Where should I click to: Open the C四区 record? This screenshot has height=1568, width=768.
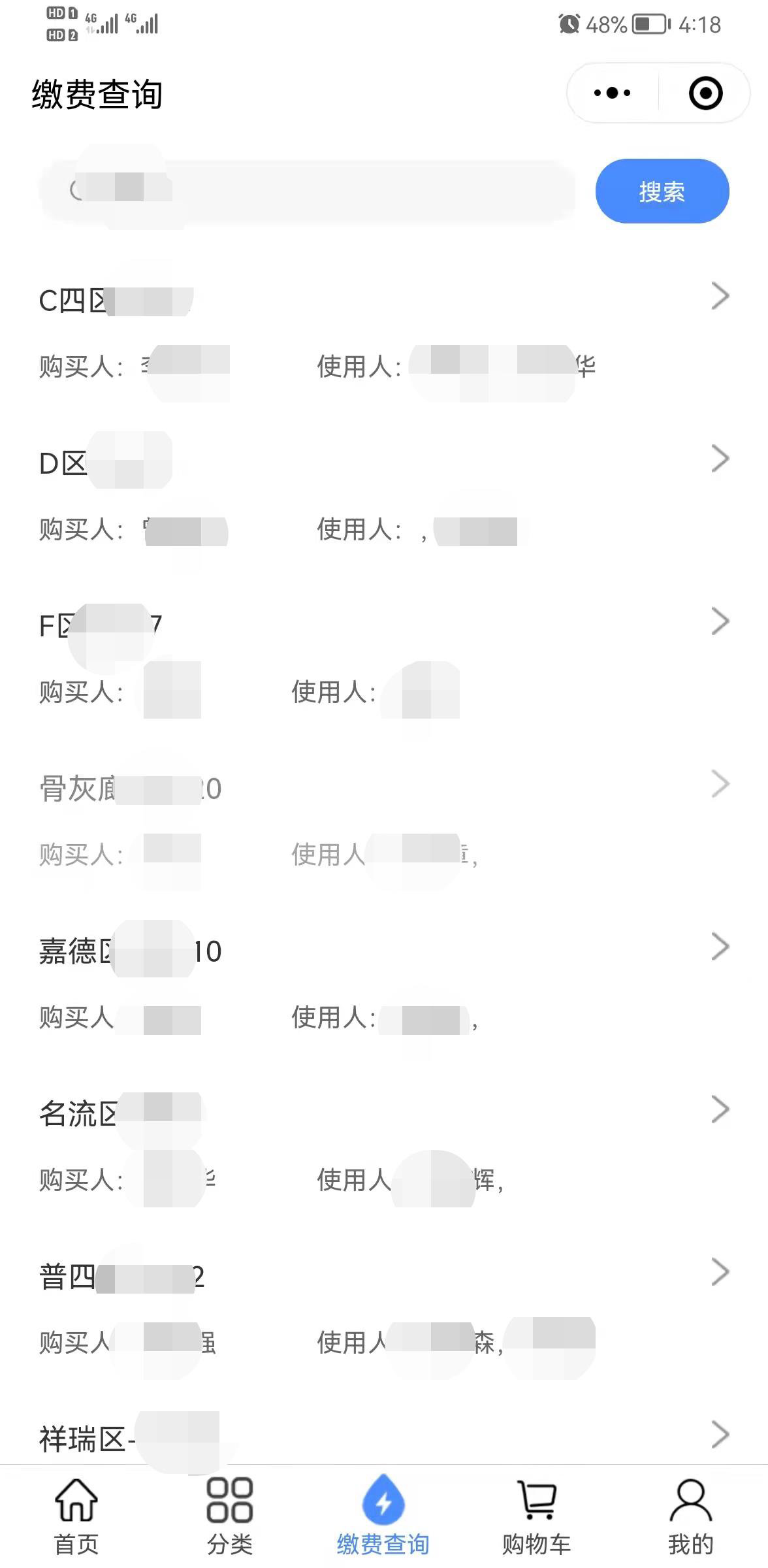coord(384,333)
